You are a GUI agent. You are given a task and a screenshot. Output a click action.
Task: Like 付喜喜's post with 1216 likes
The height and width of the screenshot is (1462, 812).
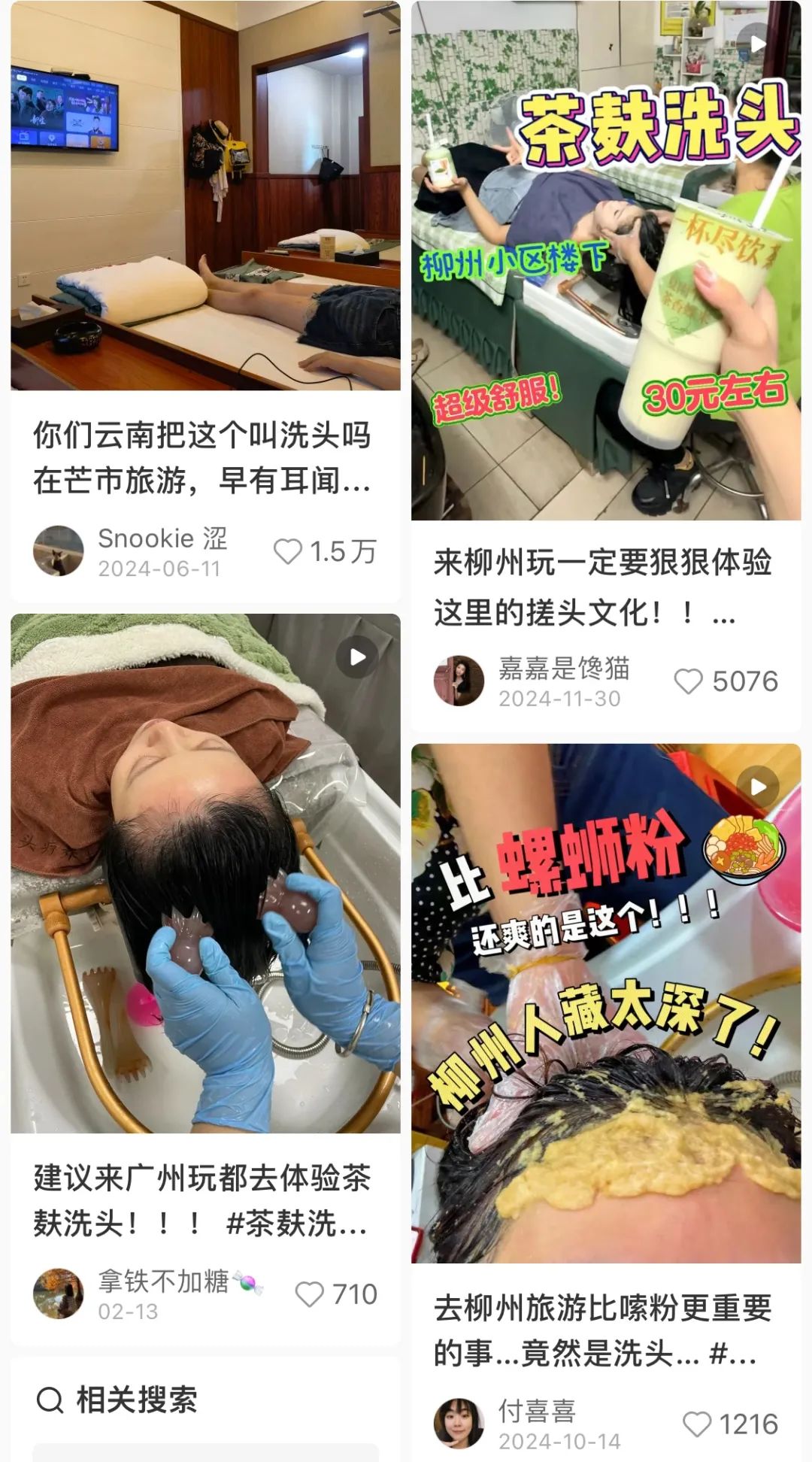696,1424
